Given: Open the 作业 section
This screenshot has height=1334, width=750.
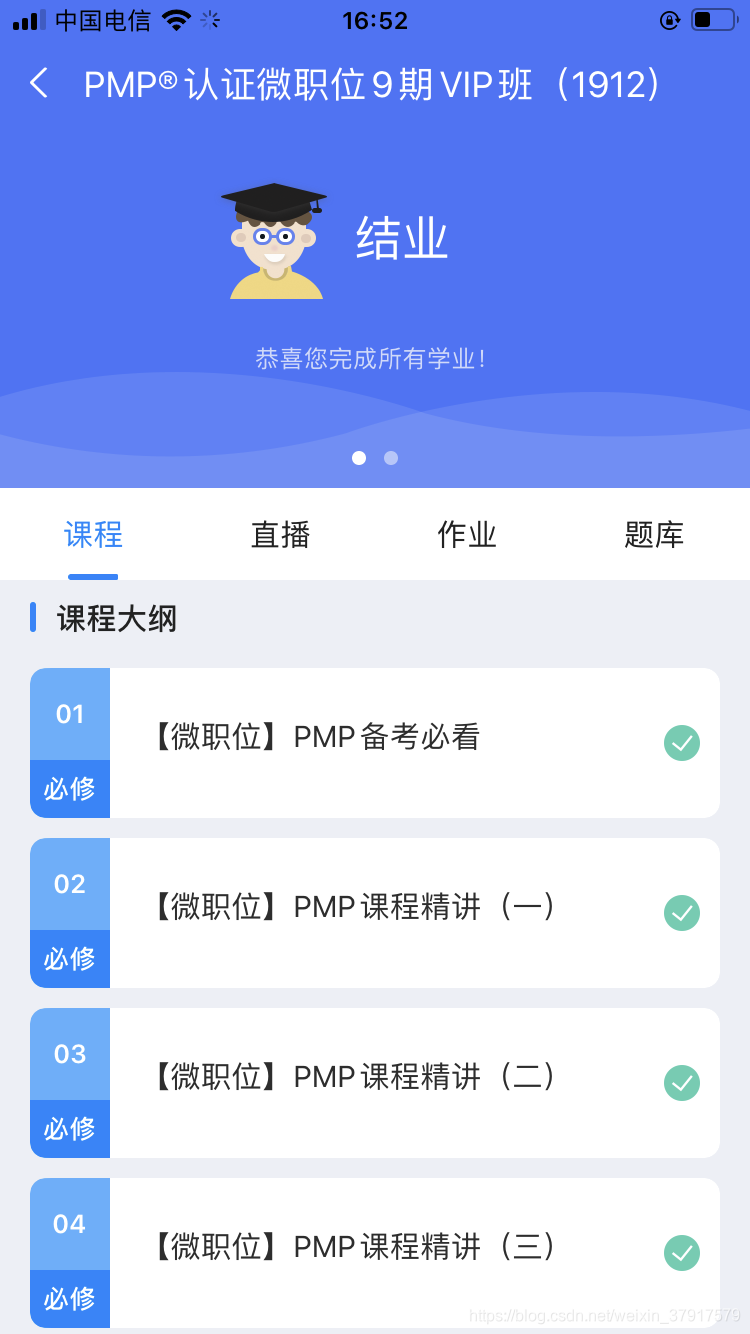Looking at the screenshot, I should pyautogui.click(x=466, y=535).
